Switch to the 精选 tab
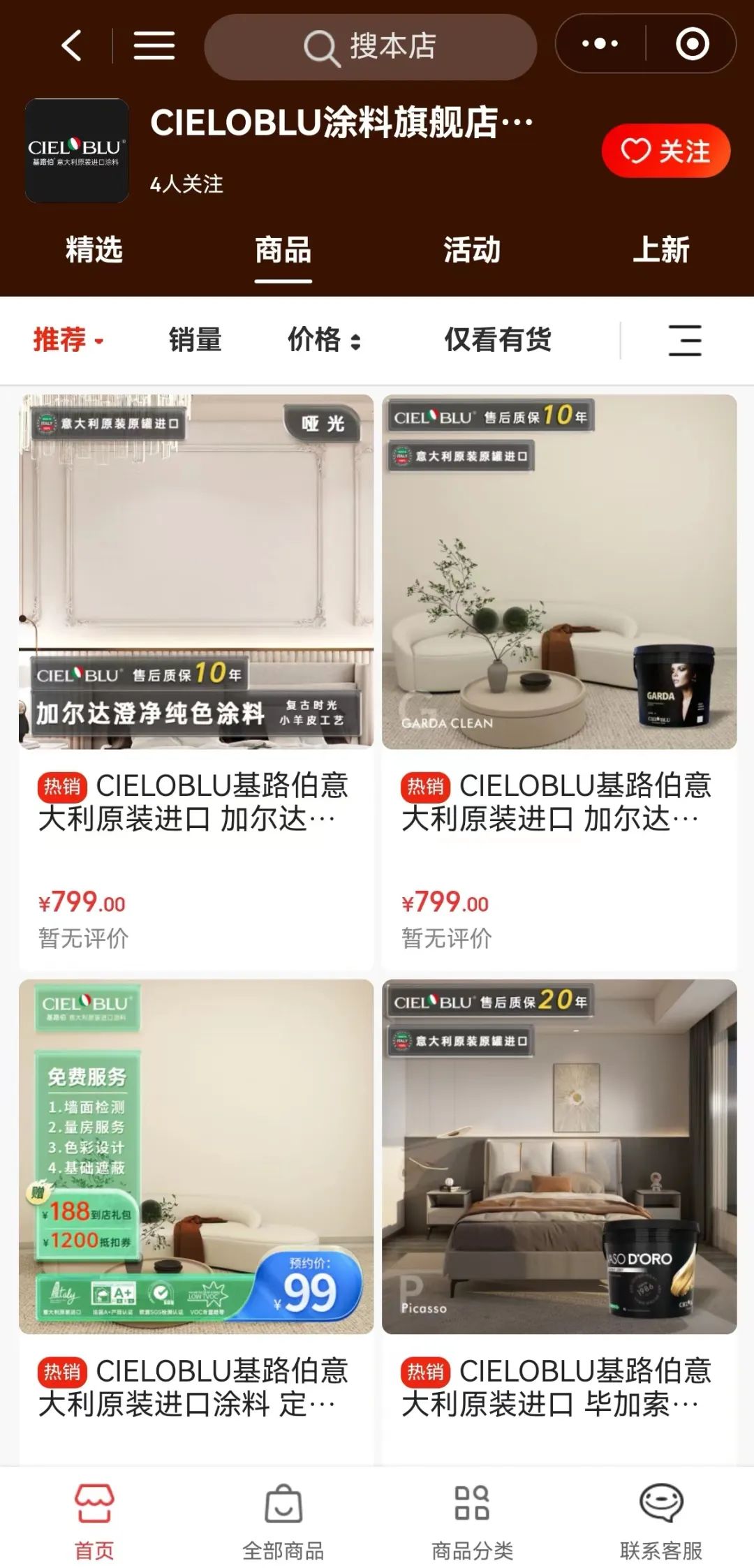 [x=94, y=250]
